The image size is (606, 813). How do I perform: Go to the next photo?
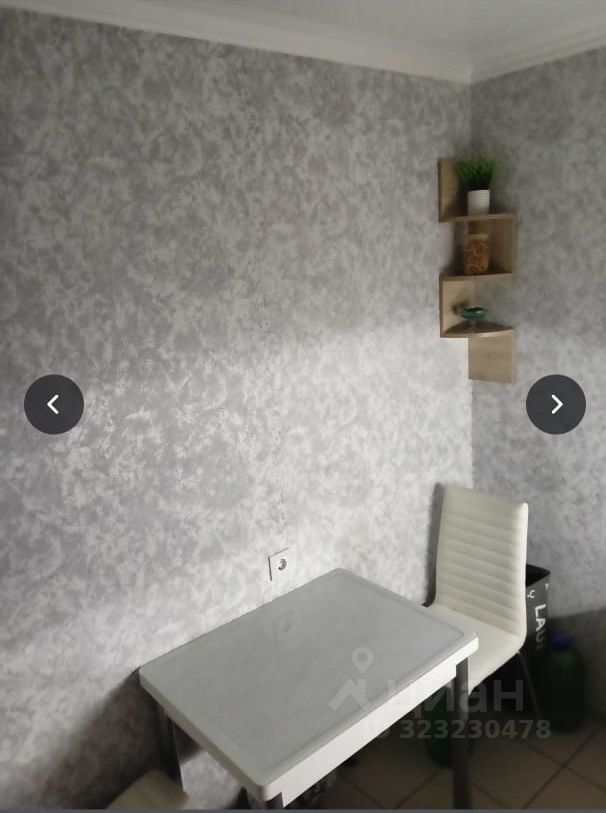coord(556,404)
